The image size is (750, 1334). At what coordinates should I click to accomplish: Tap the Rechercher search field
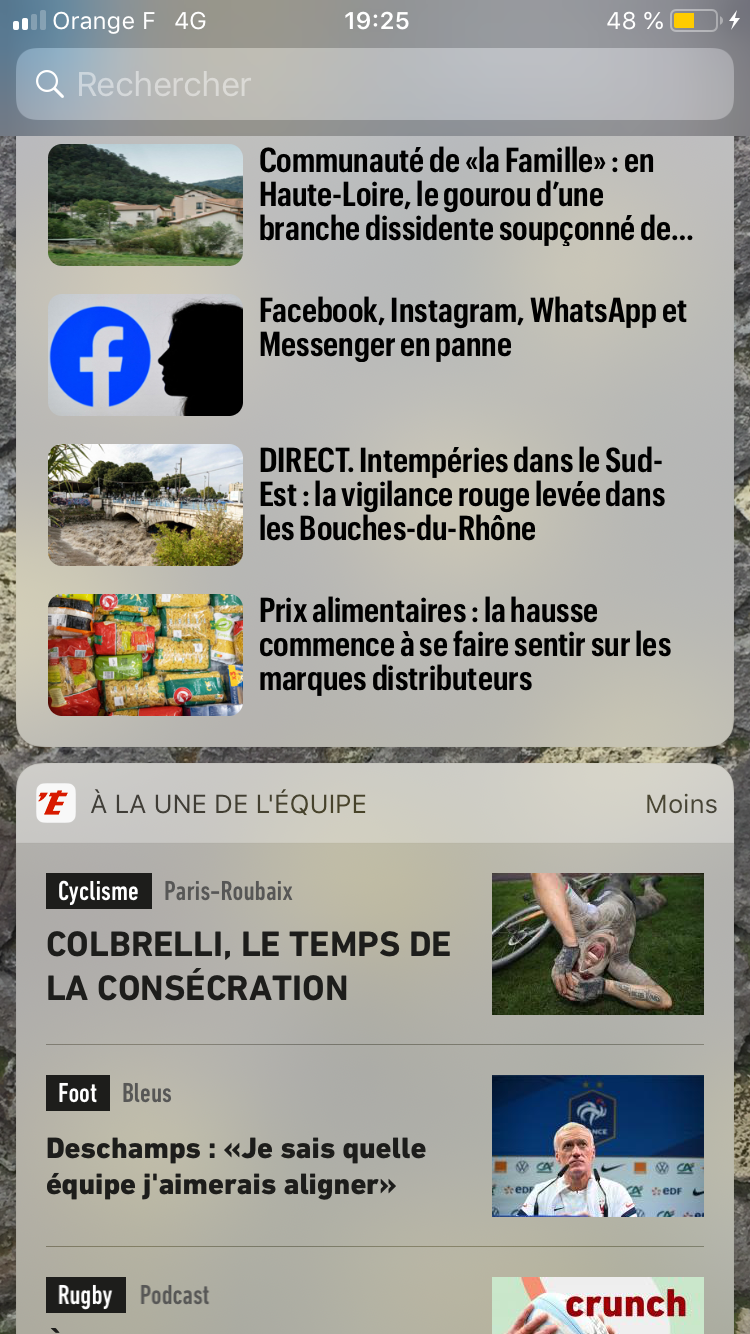click(x=375, y=84)
